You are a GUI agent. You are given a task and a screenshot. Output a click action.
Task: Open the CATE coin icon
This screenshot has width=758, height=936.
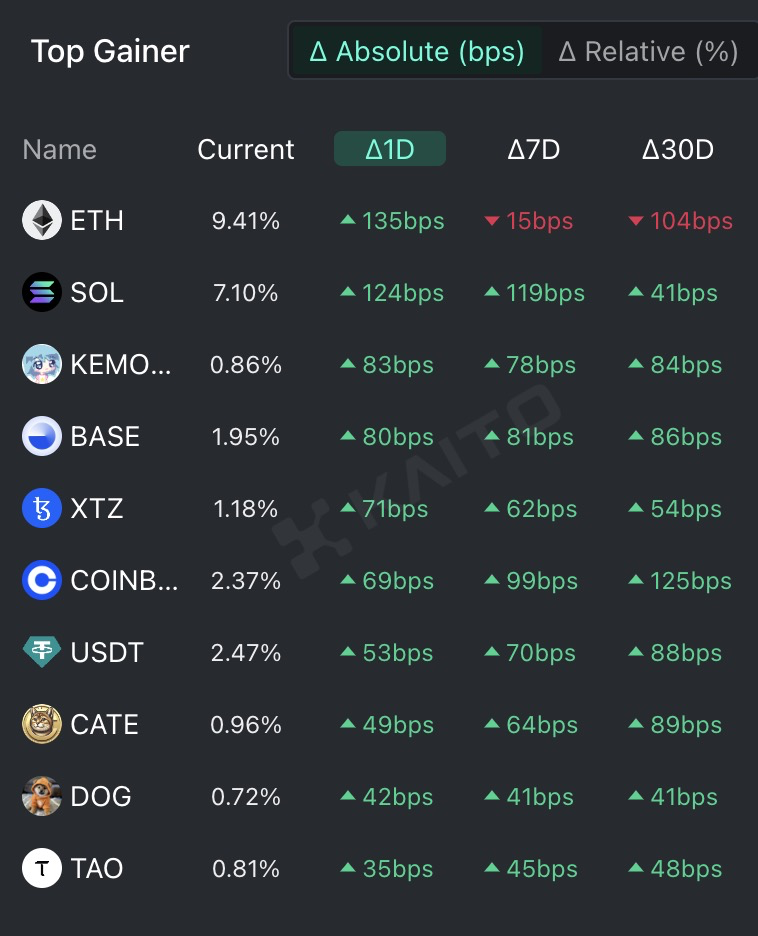coord(40,724)
